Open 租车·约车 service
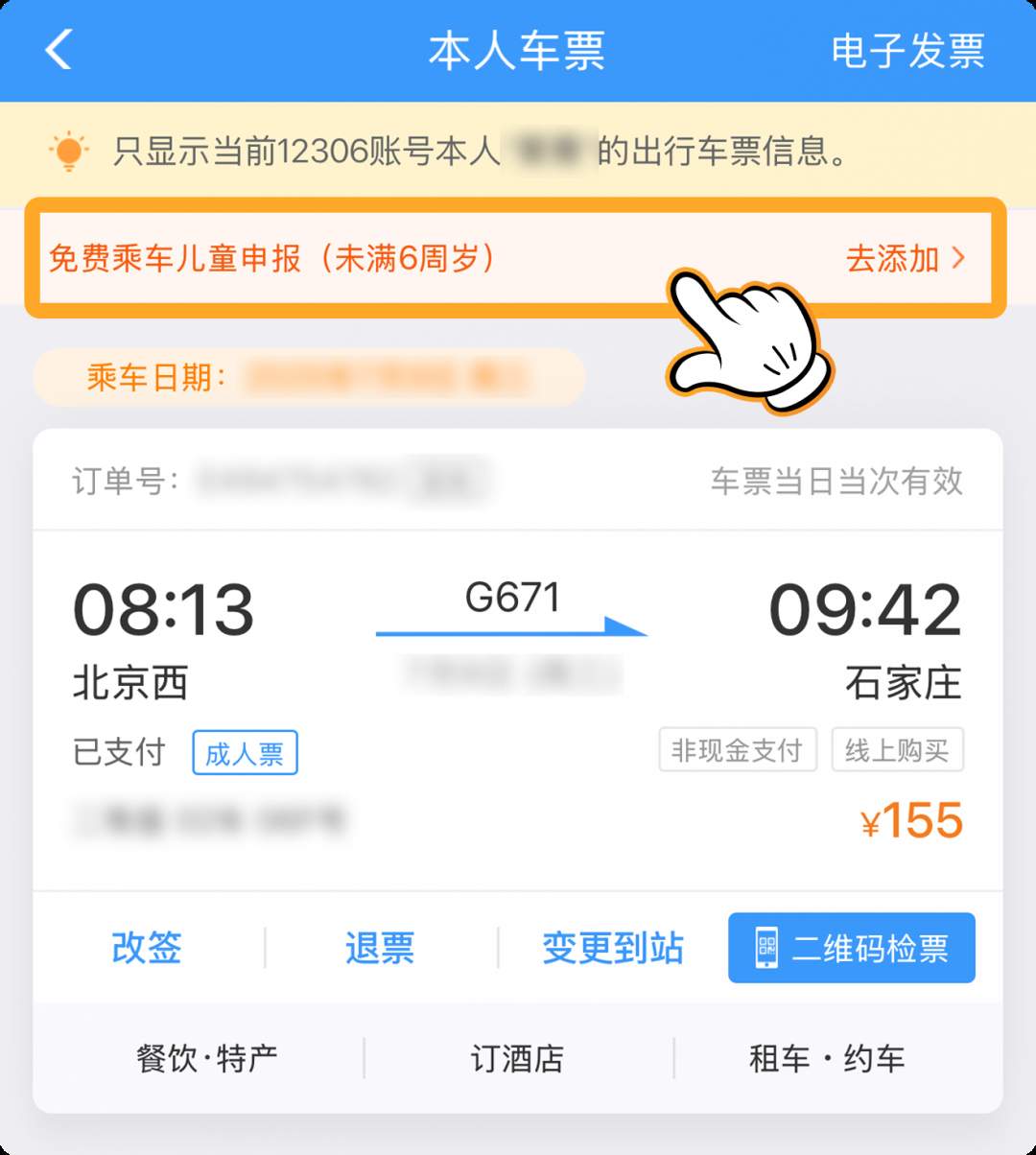The height and width of the screenshot is (1155, 1036). (827, 1057)
